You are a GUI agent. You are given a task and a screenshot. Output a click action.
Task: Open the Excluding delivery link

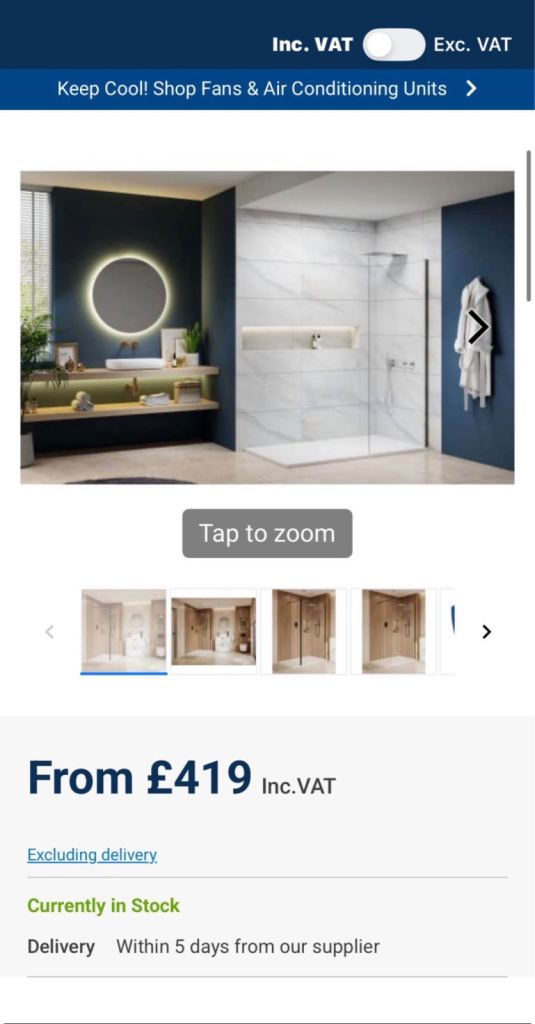[x=92, y=855]
